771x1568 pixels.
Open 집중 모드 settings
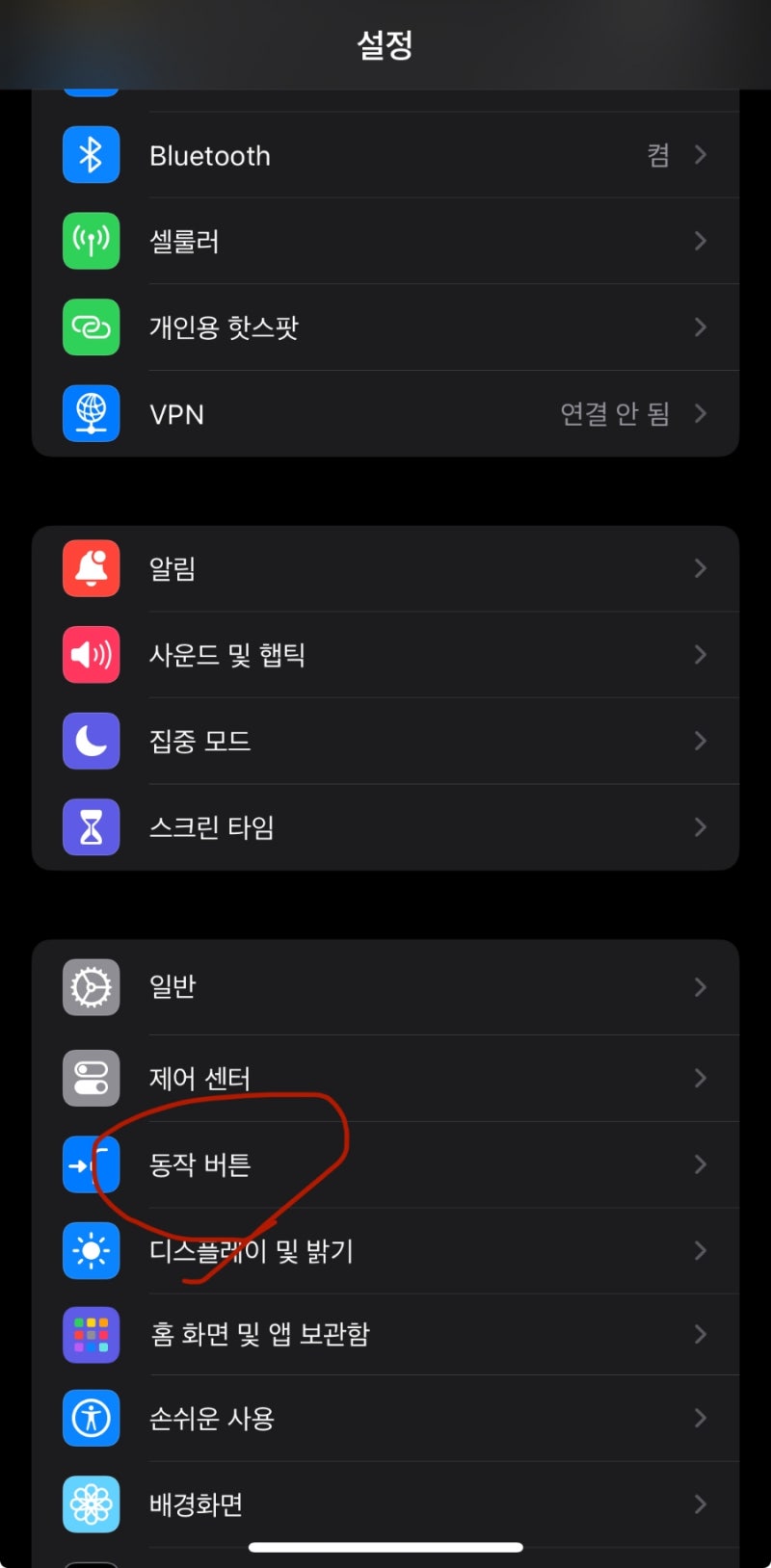[385, 741]
